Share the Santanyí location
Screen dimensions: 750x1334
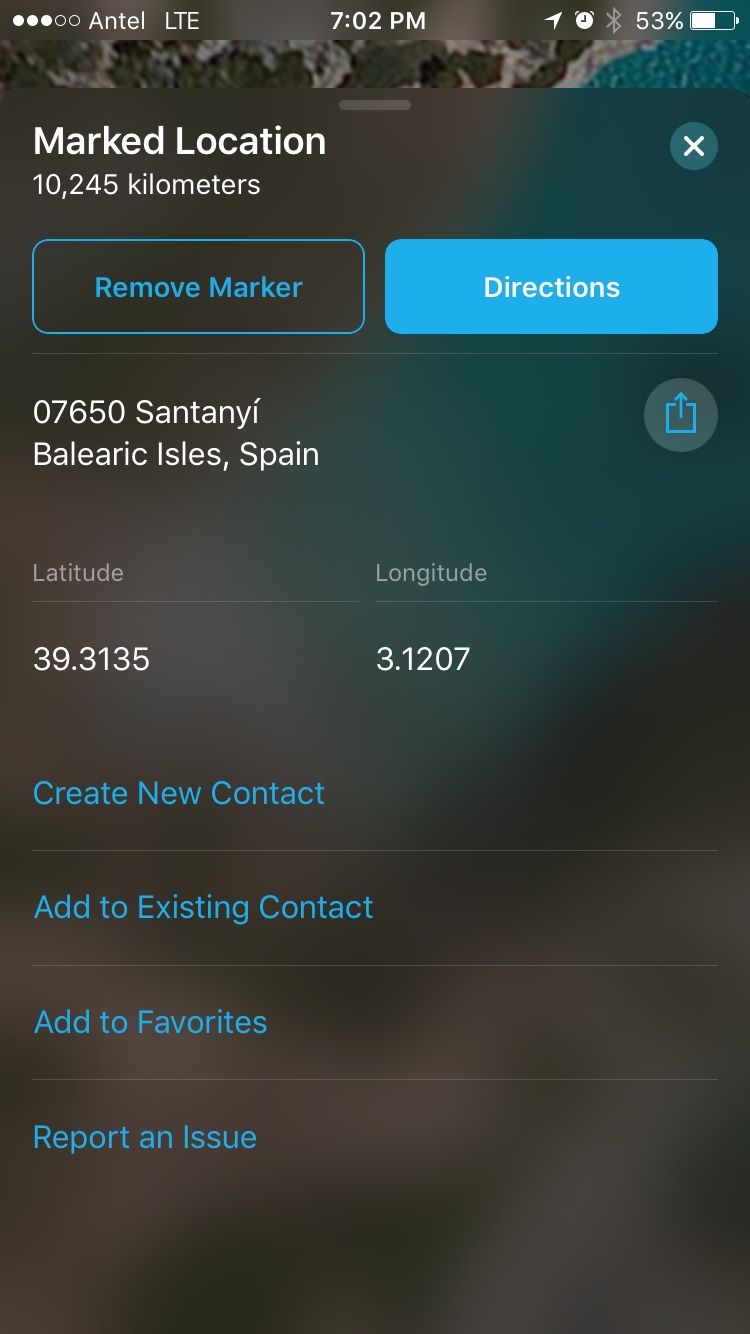pos(680,414)
